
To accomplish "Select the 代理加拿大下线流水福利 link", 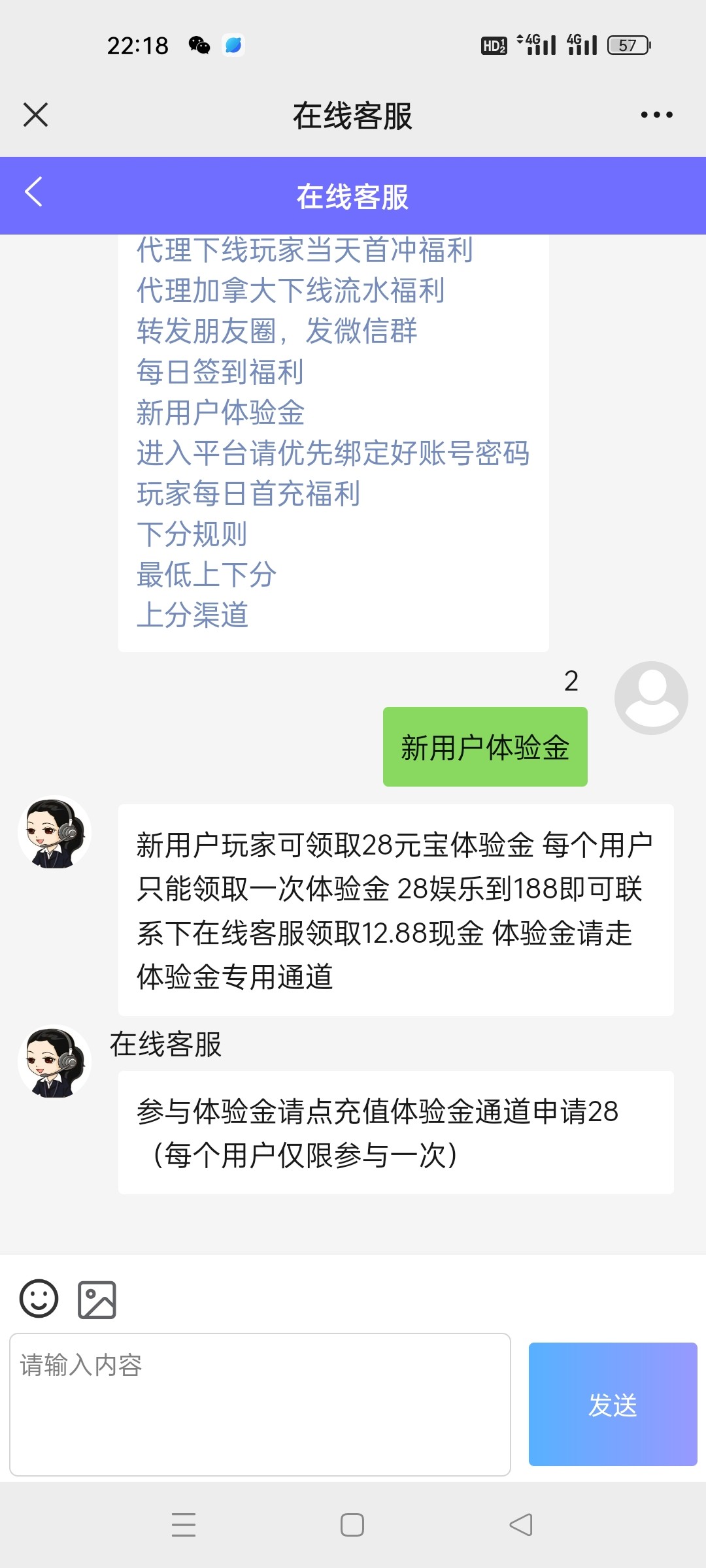I will click(290, 290).
